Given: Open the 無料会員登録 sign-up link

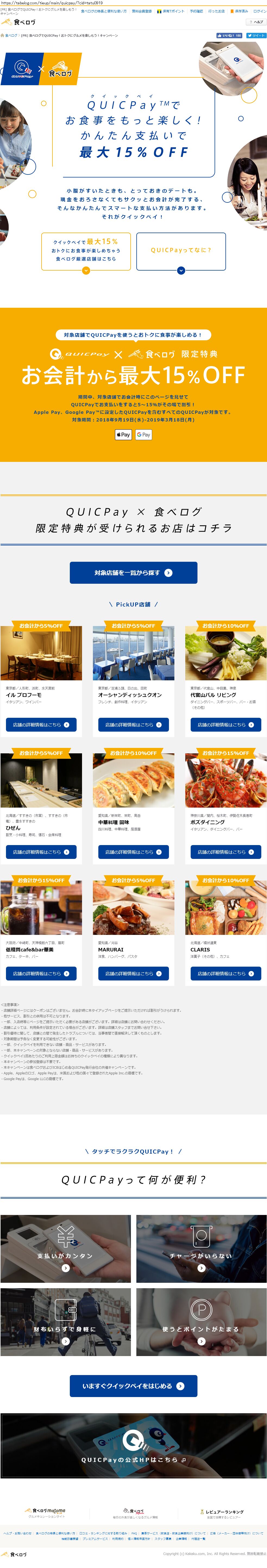Looking at the screenshot, I should point(142,11).
